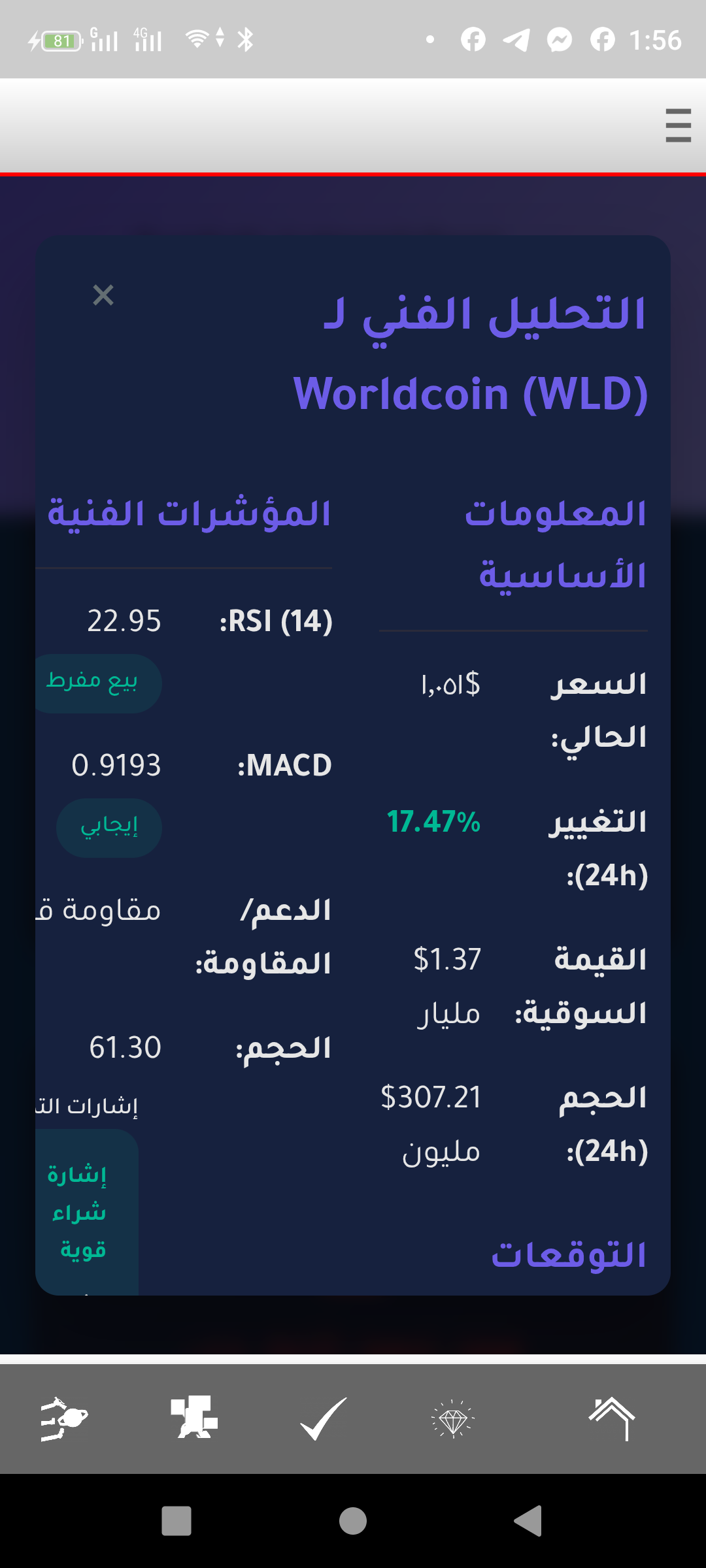Viewport: 706px width, 1568px height.
Task: Select the checkmark tab in bottom bar
Action: 324,1418
